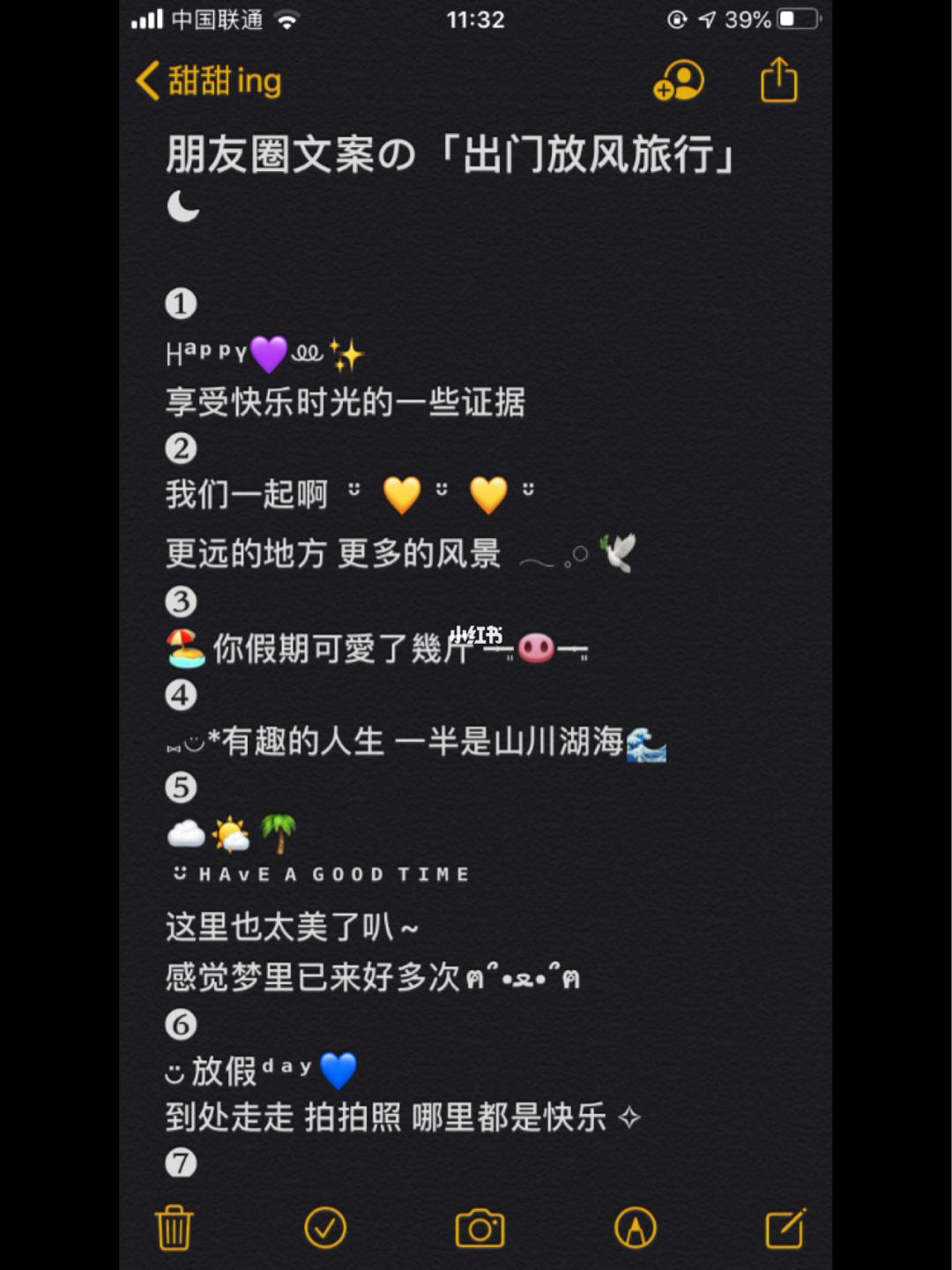The image size is (952, 1270).
Task: Add people to this note
Action: point(678,81)
